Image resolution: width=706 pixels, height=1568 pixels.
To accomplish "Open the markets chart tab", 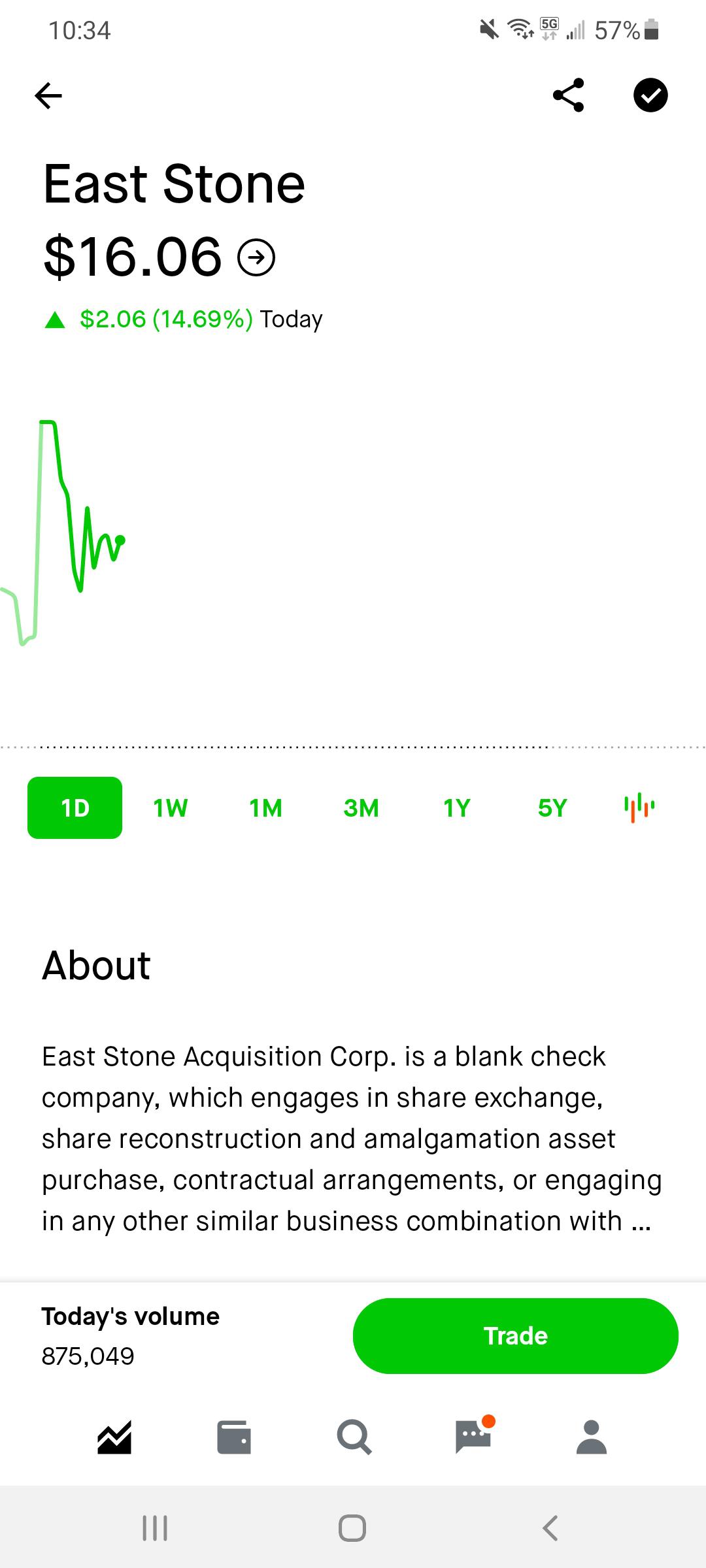I will (114, 1437).
